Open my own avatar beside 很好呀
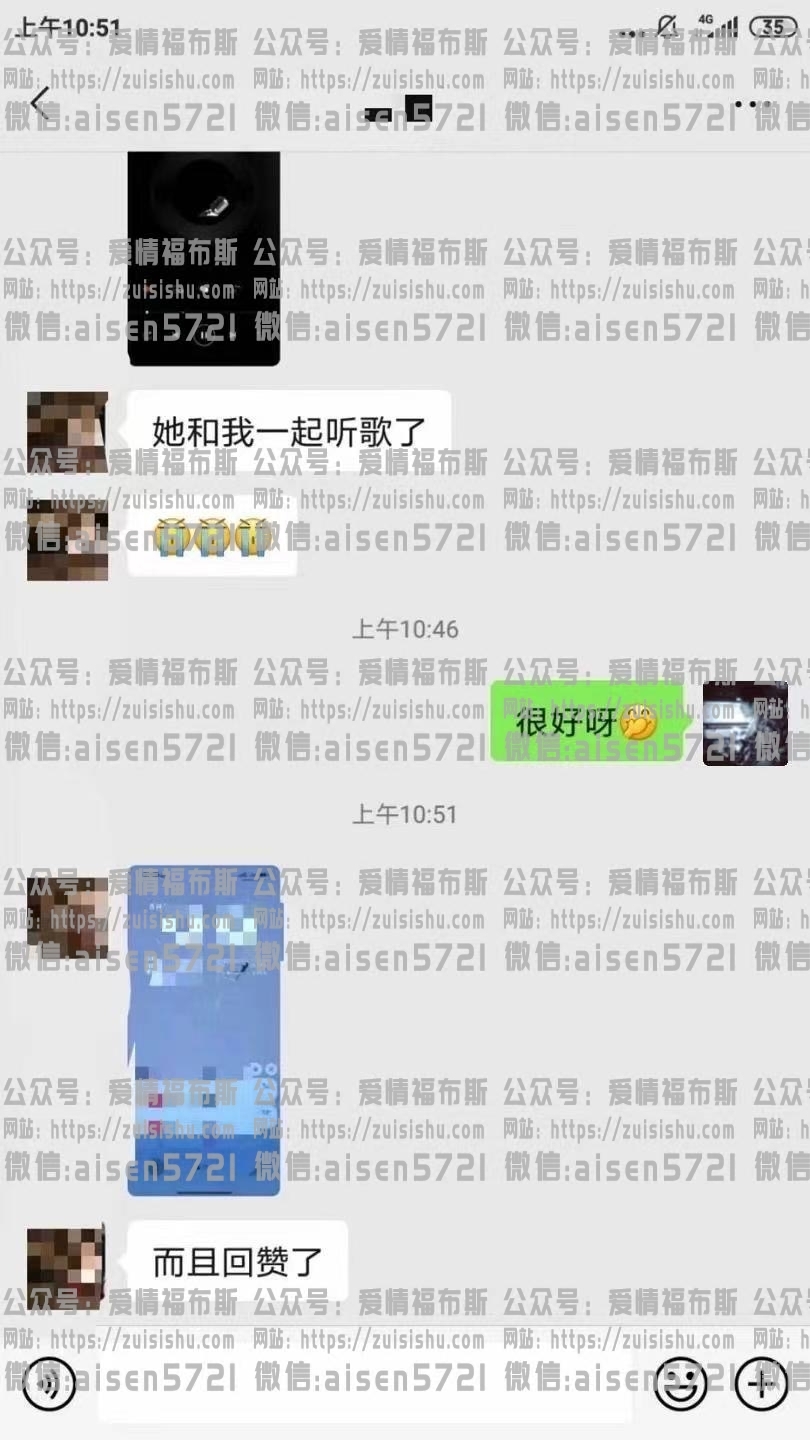Viewport: 810px width, 1440px height. pos(745,723)
